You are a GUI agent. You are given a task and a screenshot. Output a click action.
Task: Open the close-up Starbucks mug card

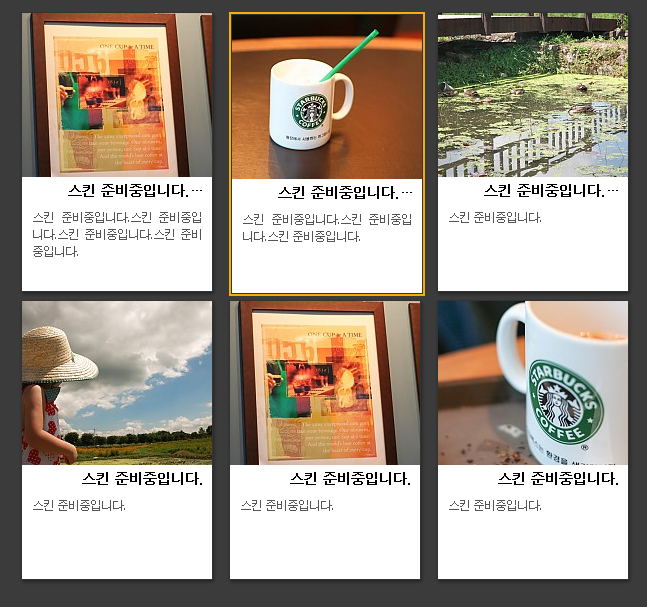532,385
